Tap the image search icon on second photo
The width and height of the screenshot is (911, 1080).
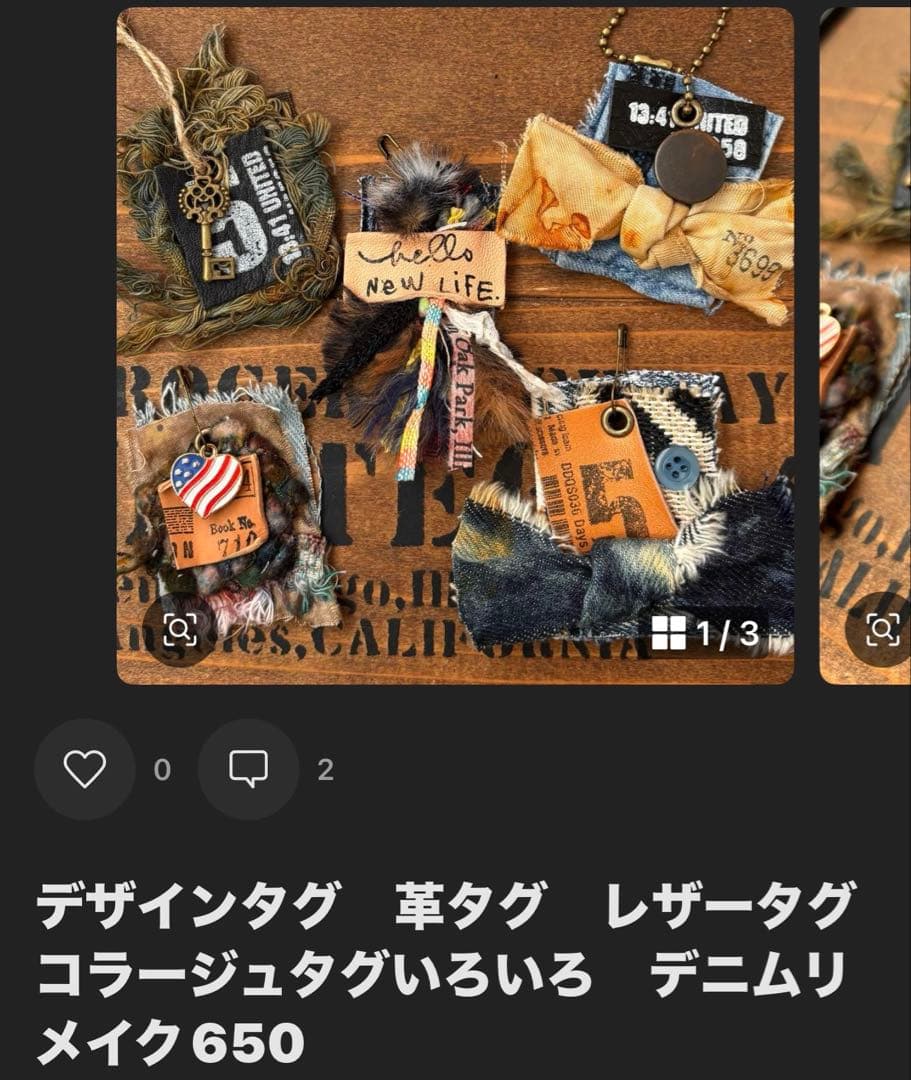pyautogui.click(x=881, y=630)
